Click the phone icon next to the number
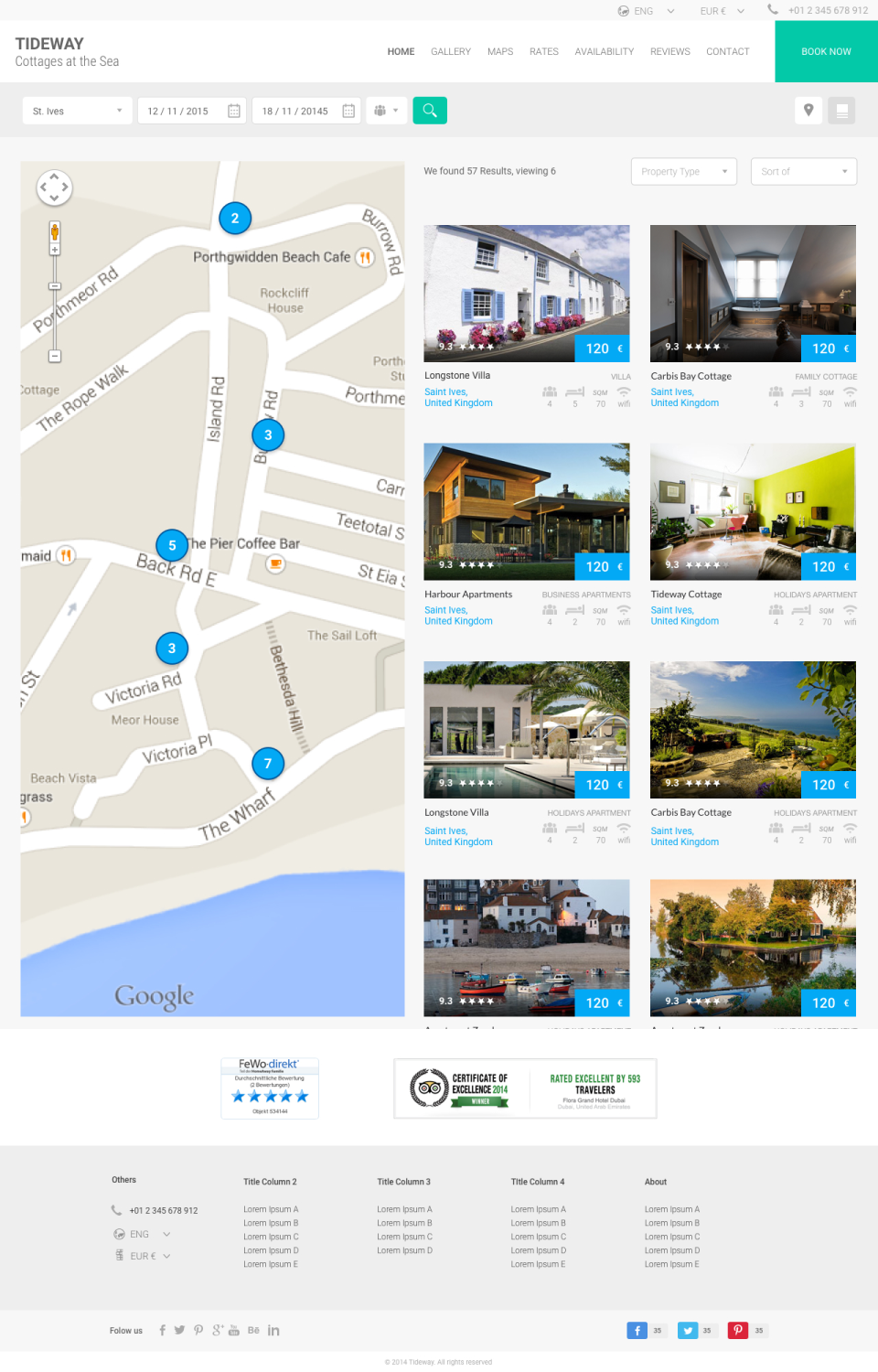Image resolution: width=878 pixels, height=1372 pixels. pos(774,10)
